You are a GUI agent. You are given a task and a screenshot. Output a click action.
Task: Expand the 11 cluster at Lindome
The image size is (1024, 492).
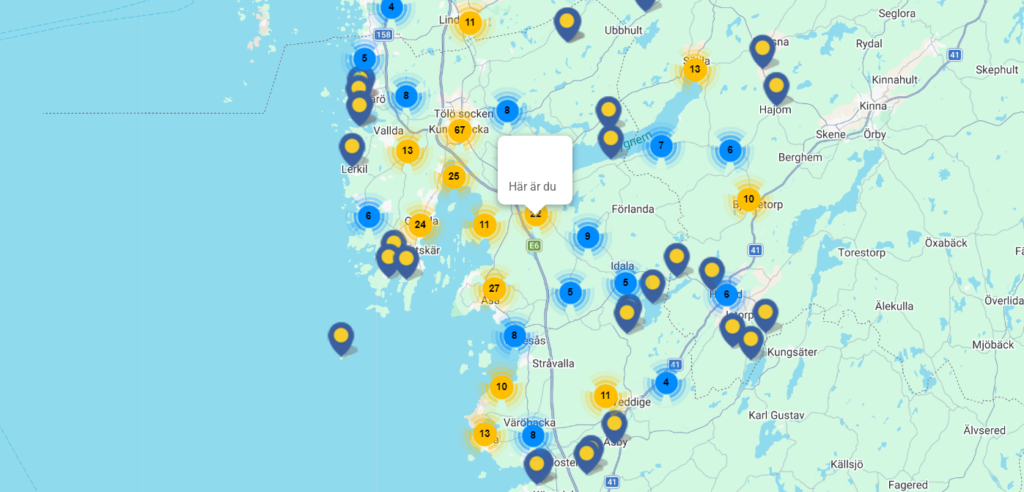tap(470, 22)
